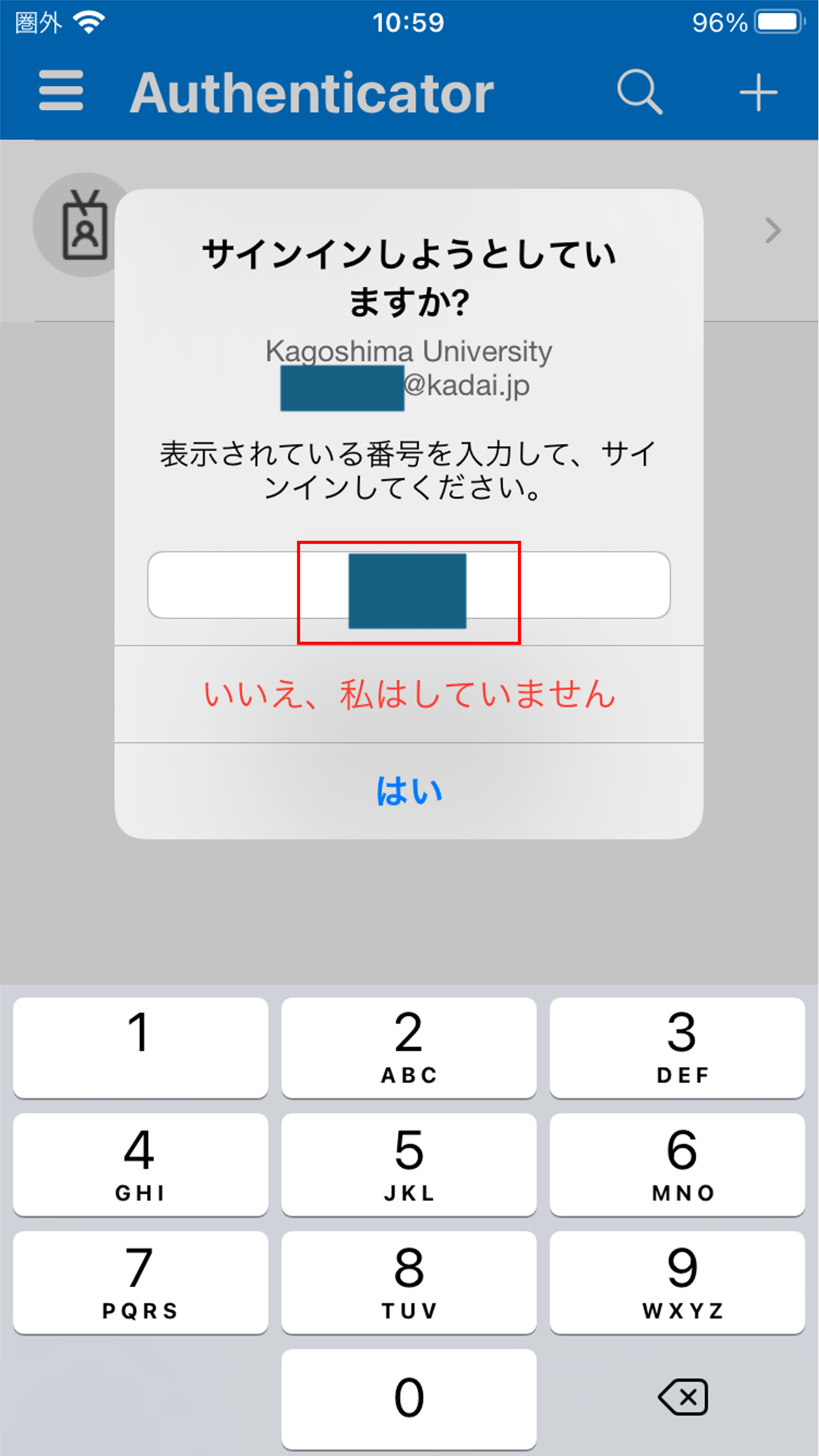819x1456 pixels.
Task: Enter digit 6 on keypad
Action: [677, 1164]
